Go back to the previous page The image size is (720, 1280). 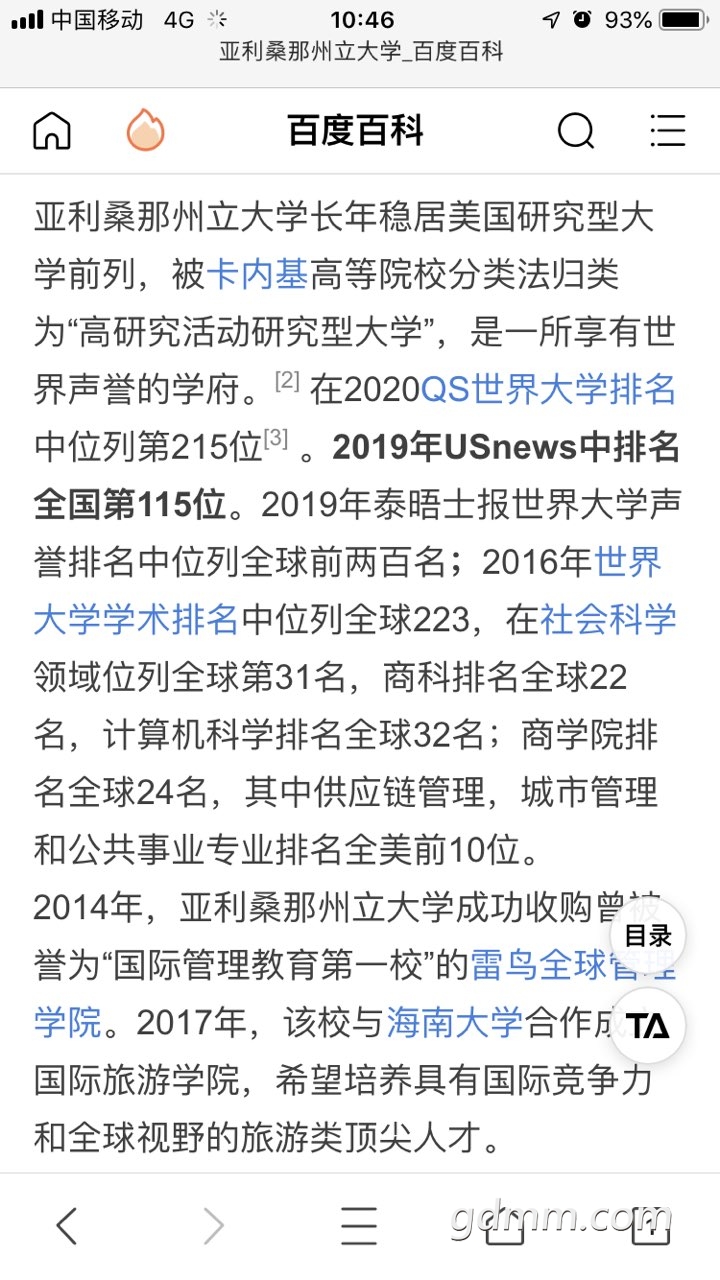click(x=66, y=1225)
